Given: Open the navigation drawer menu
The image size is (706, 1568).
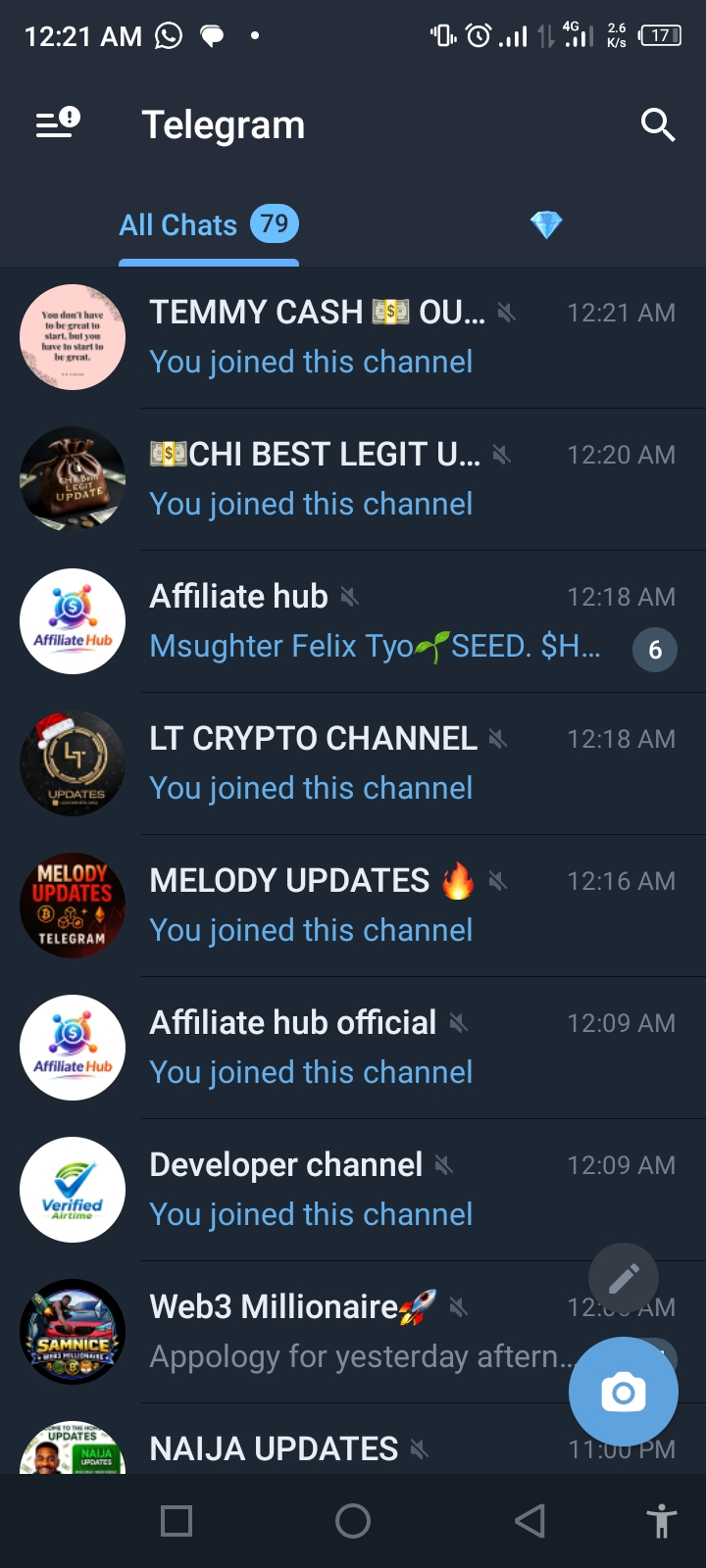Looking at the screenshot, I should [57, 124].
